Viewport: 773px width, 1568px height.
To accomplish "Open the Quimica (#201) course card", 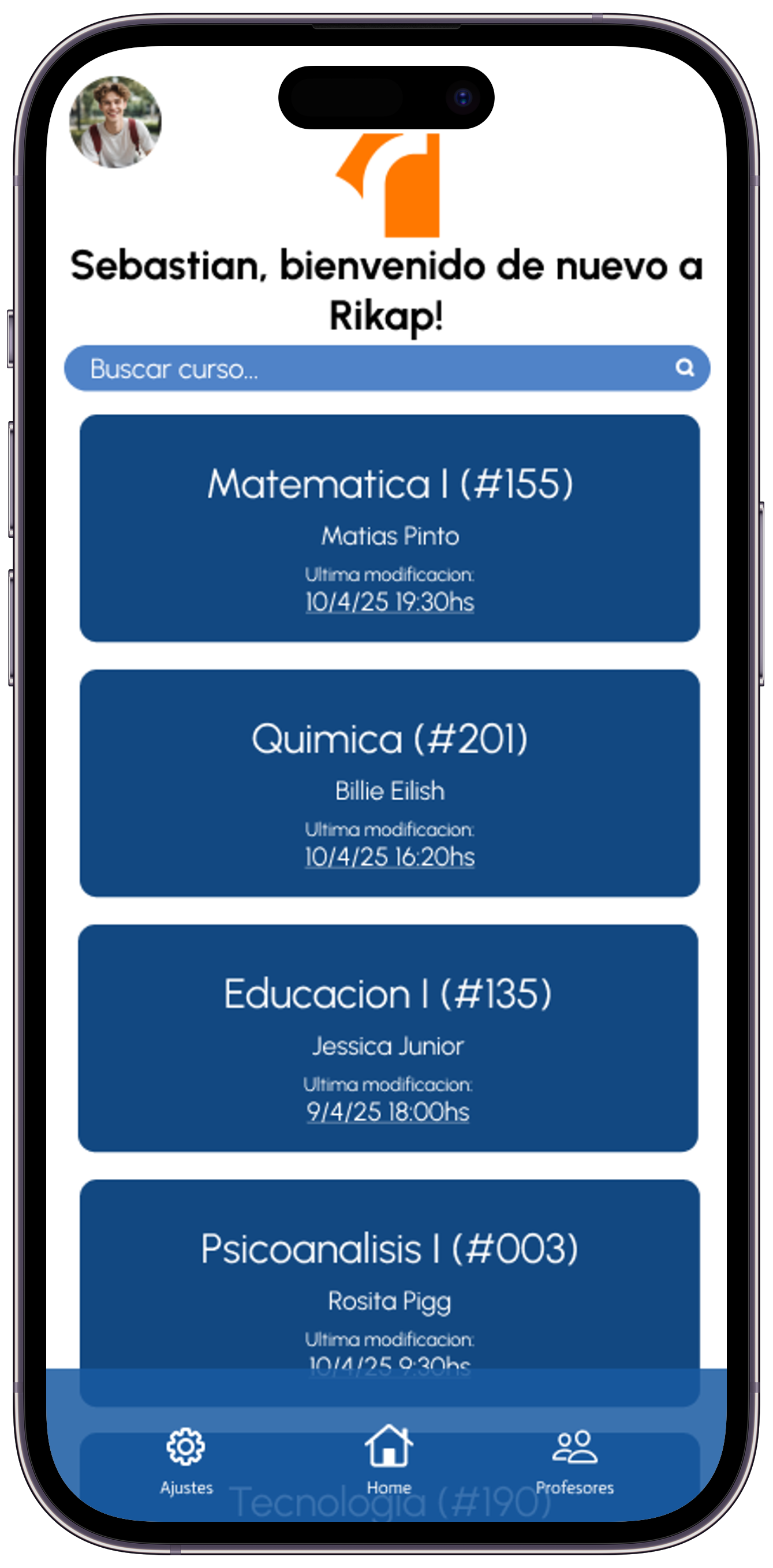I will point(390,783).
